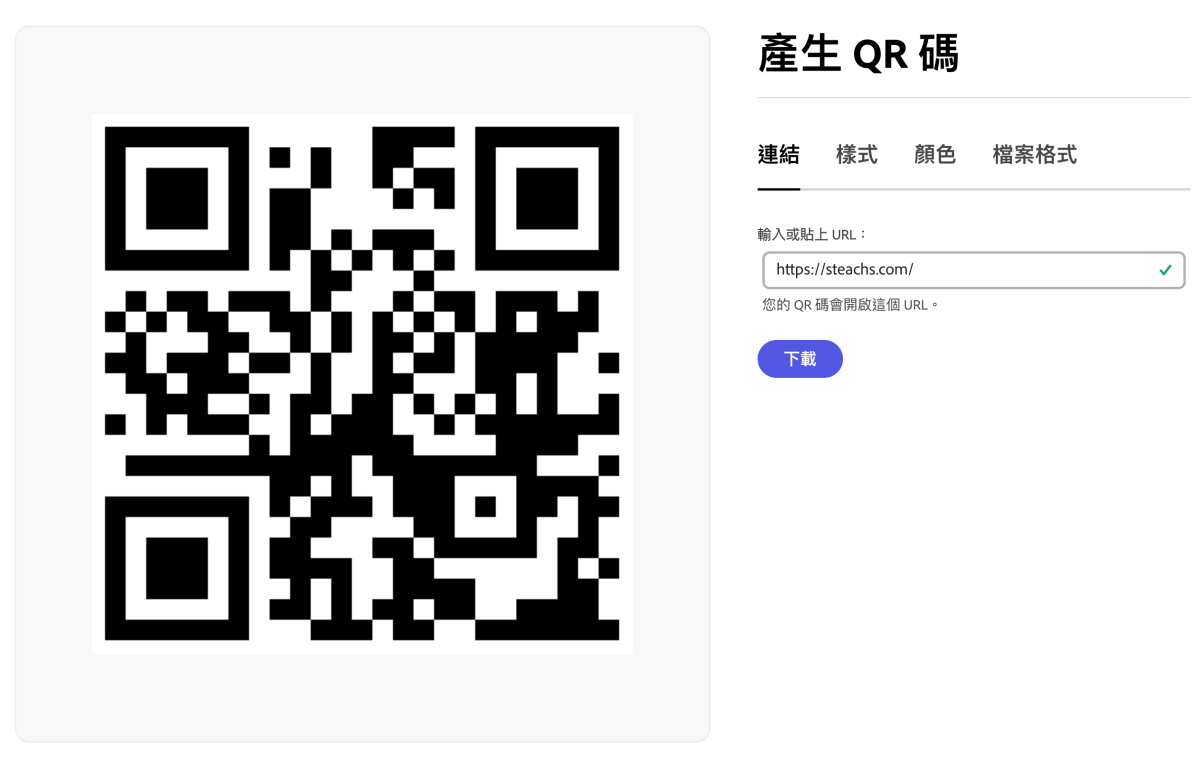1200x770 pixels.
Task: Open the 顏色 tab
Action: tap(934, 155)
